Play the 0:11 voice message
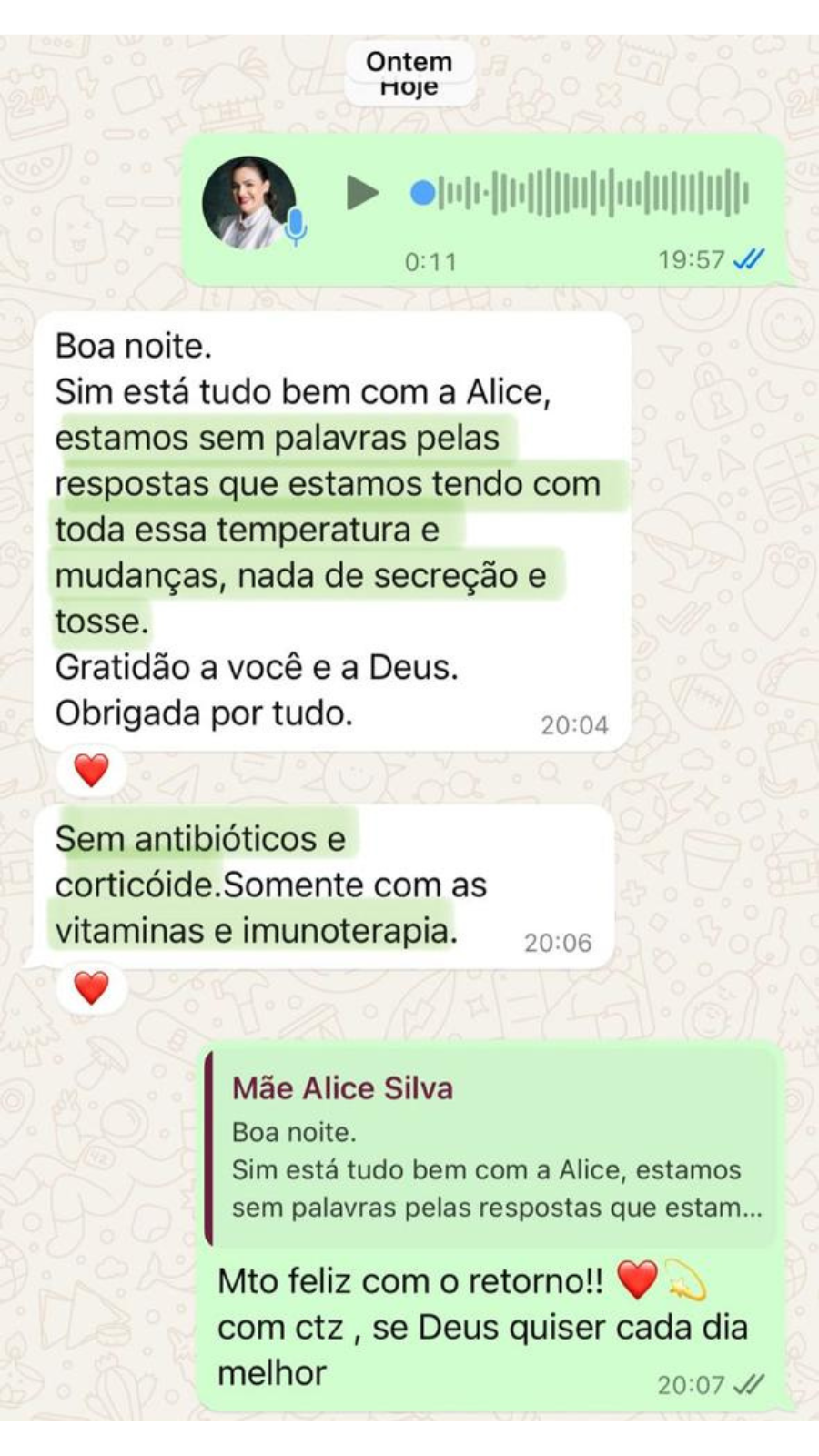The width and height of the screenshot is (819, 1456). click(x=362, y=193)
